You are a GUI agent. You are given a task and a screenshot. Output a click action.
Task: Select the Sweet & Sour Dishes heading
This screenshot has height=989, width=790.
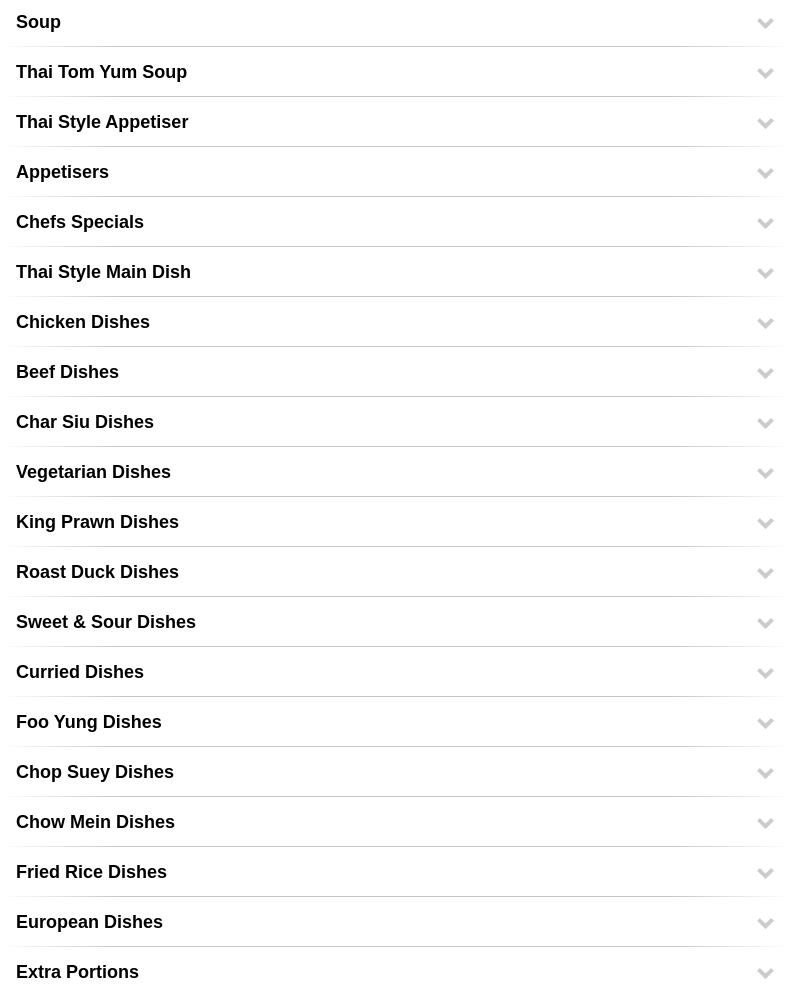[106, 622]
